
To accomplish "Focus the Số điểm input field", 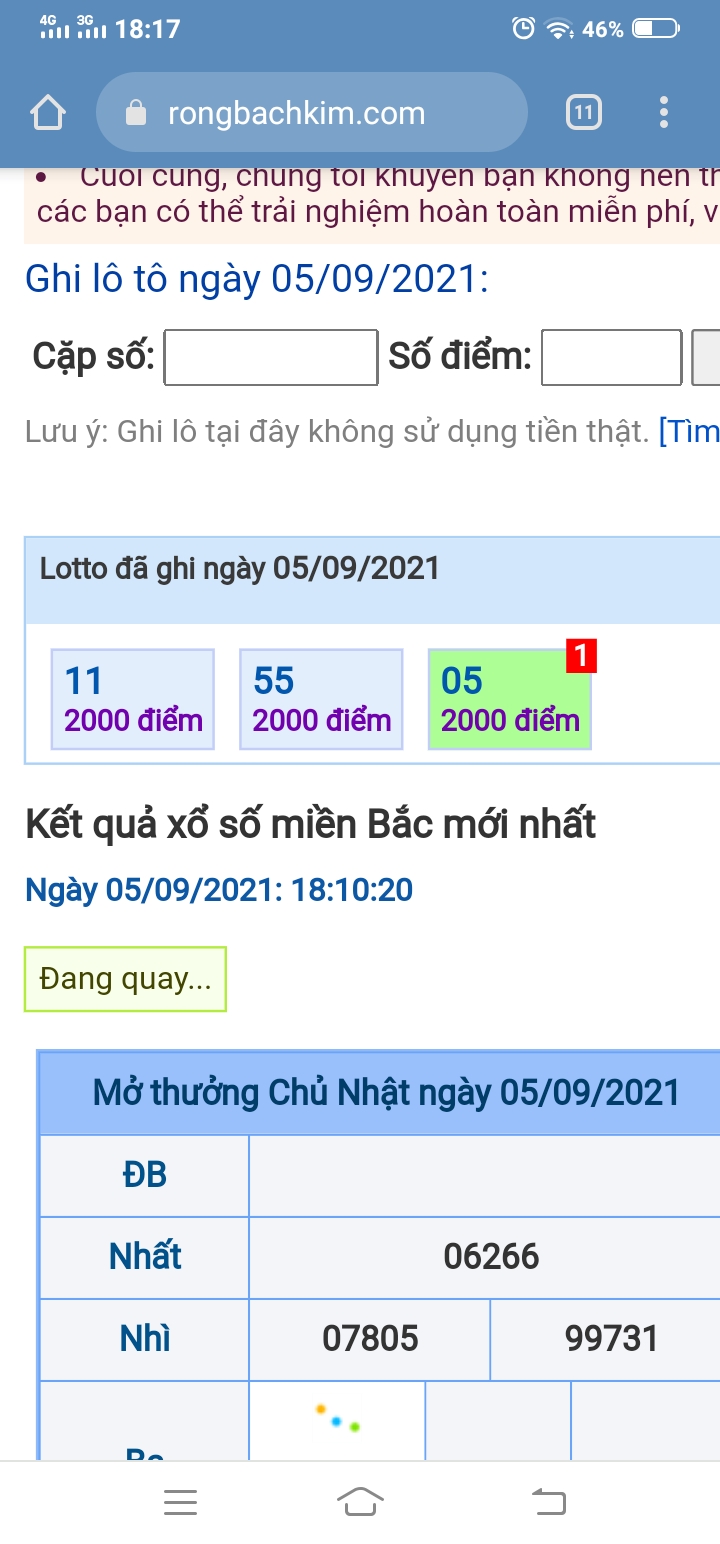I will click(x=611, y=357).
